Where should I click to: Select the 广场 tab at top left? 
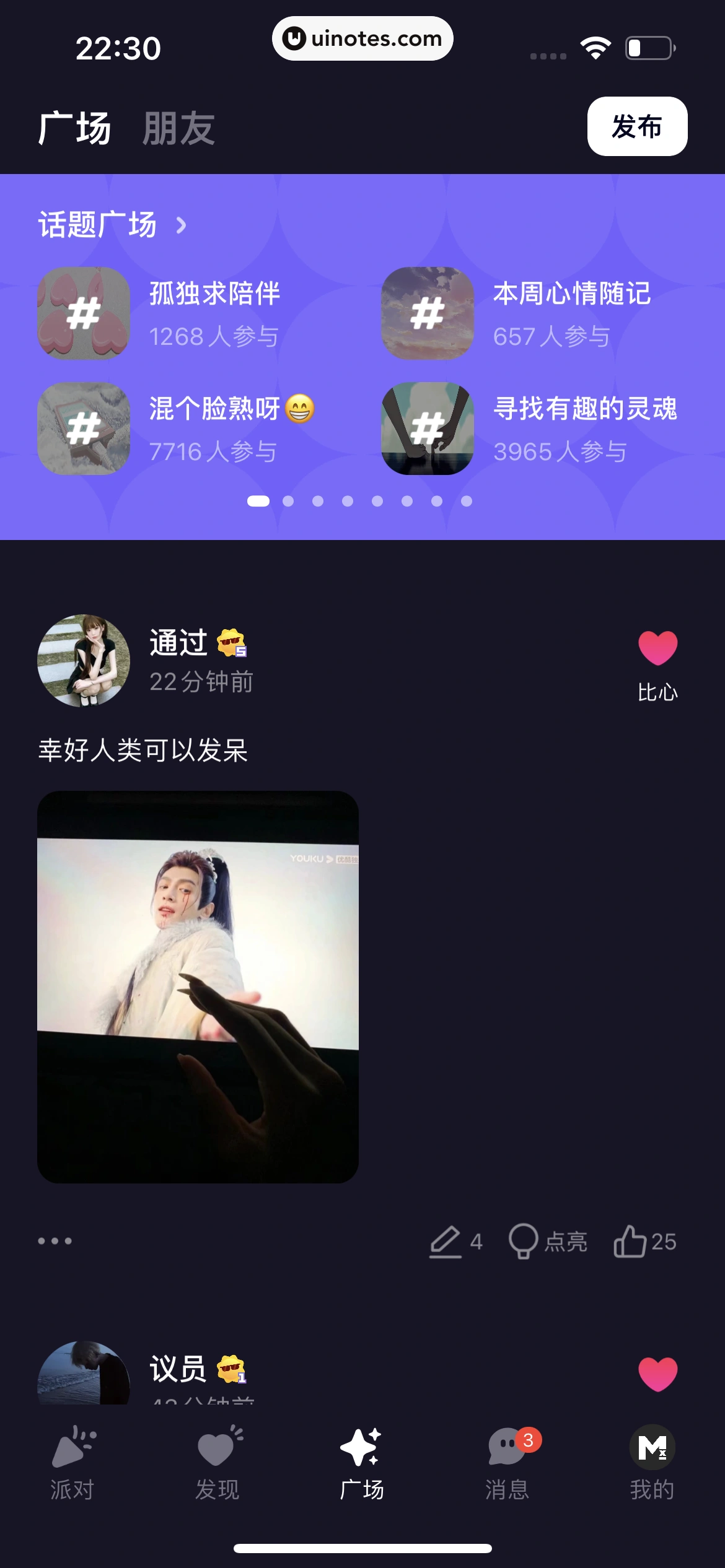[74, 126]
